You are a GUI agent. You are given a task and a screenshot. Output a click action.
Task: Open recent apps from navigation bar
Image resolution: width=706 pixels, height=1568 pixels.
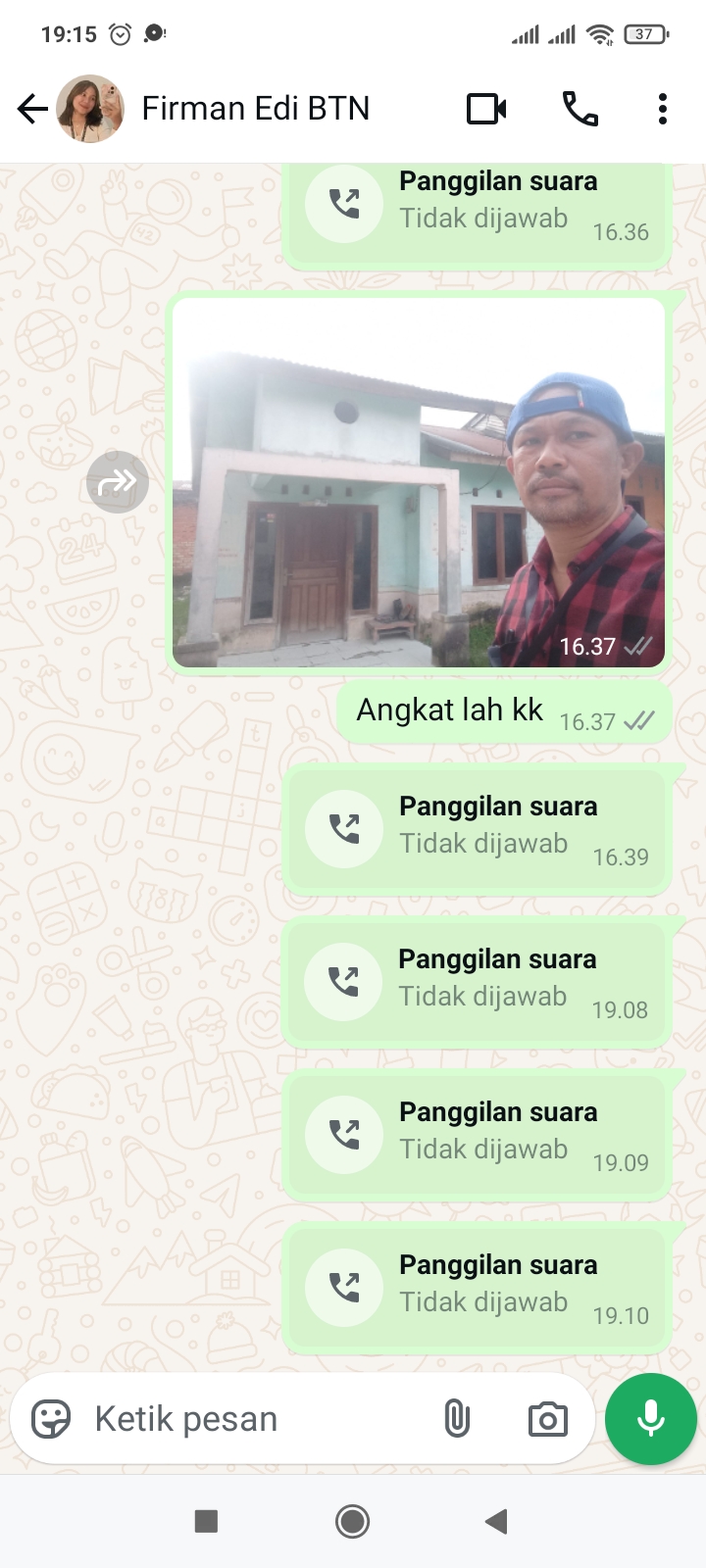pos(206,1521)
